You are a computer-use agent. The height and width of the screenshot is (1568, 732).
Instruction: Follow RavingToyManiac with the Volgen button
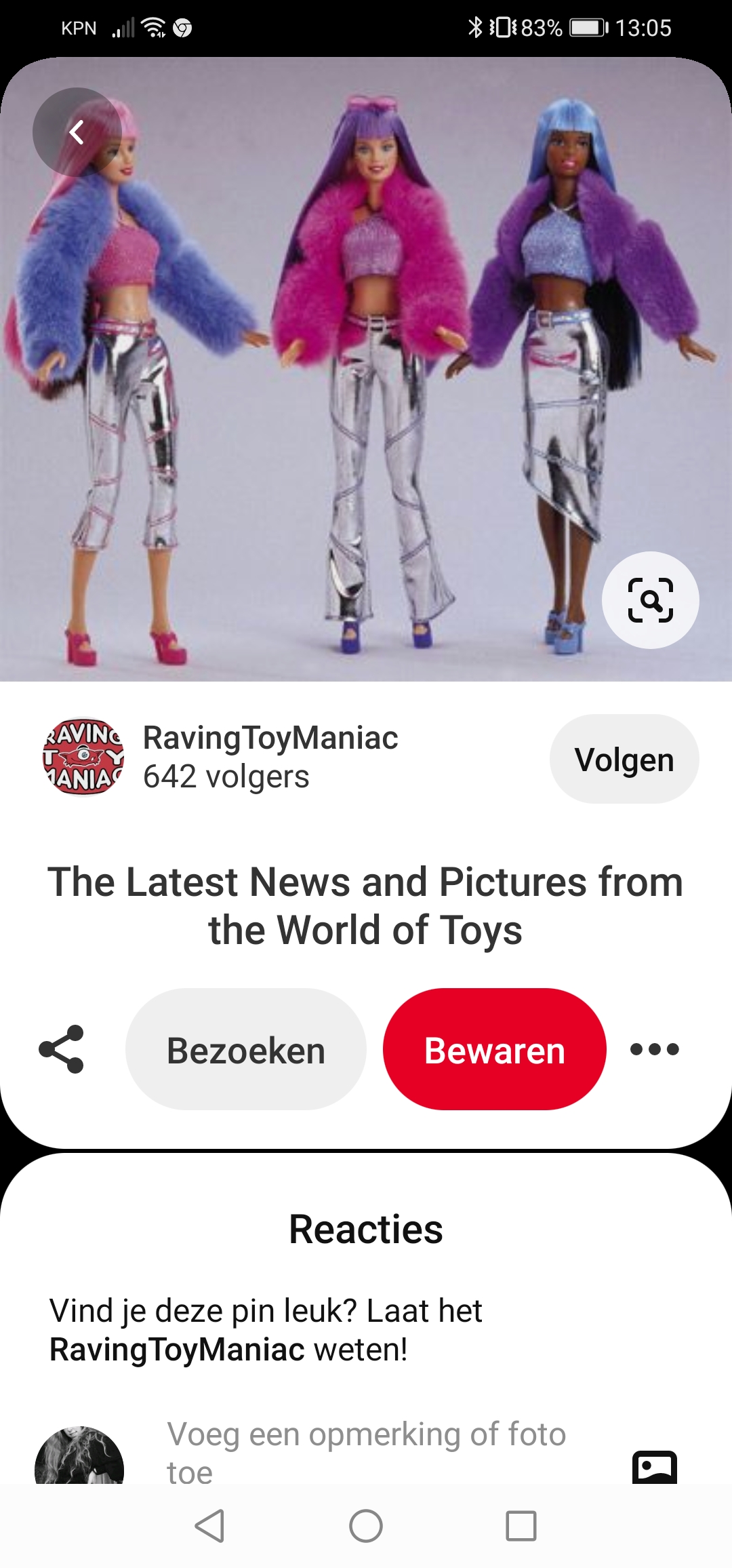[624, 759]
